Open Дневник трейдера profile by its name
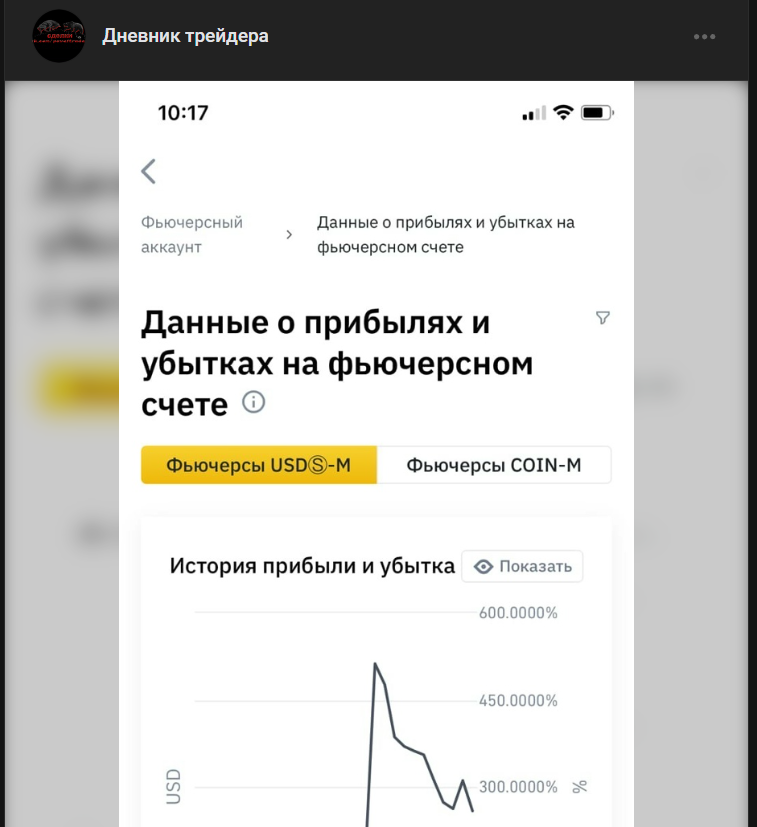This screenshot has width=757, height=827. click(185, 36)
